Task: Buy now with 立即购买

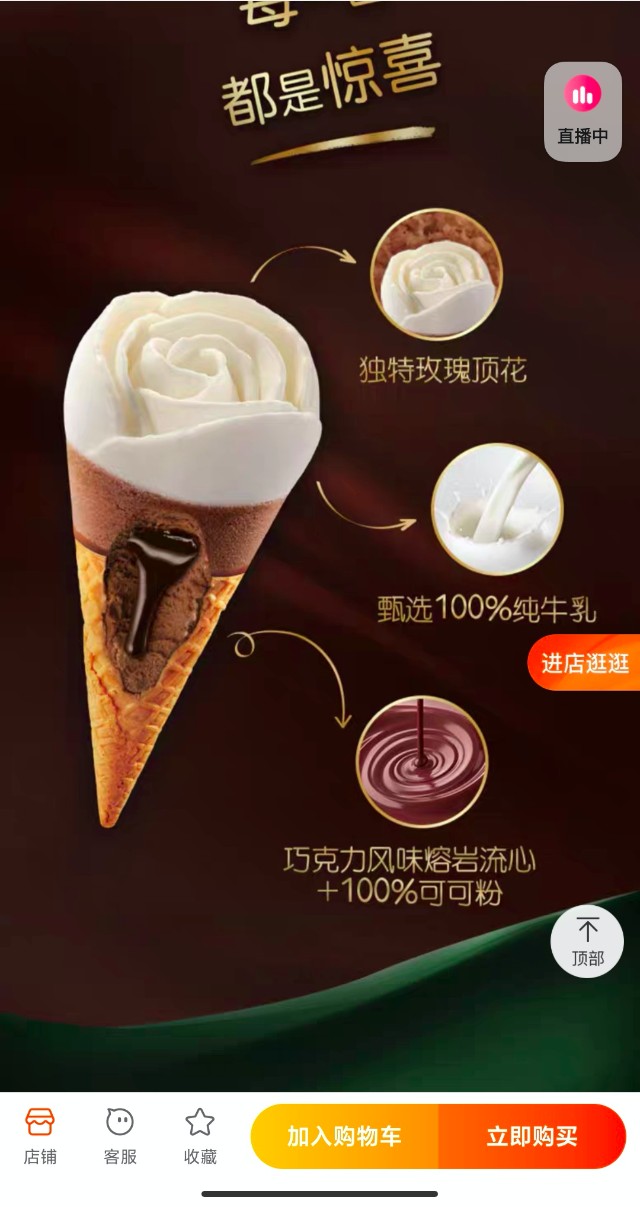Action: tap(532, 1136)
